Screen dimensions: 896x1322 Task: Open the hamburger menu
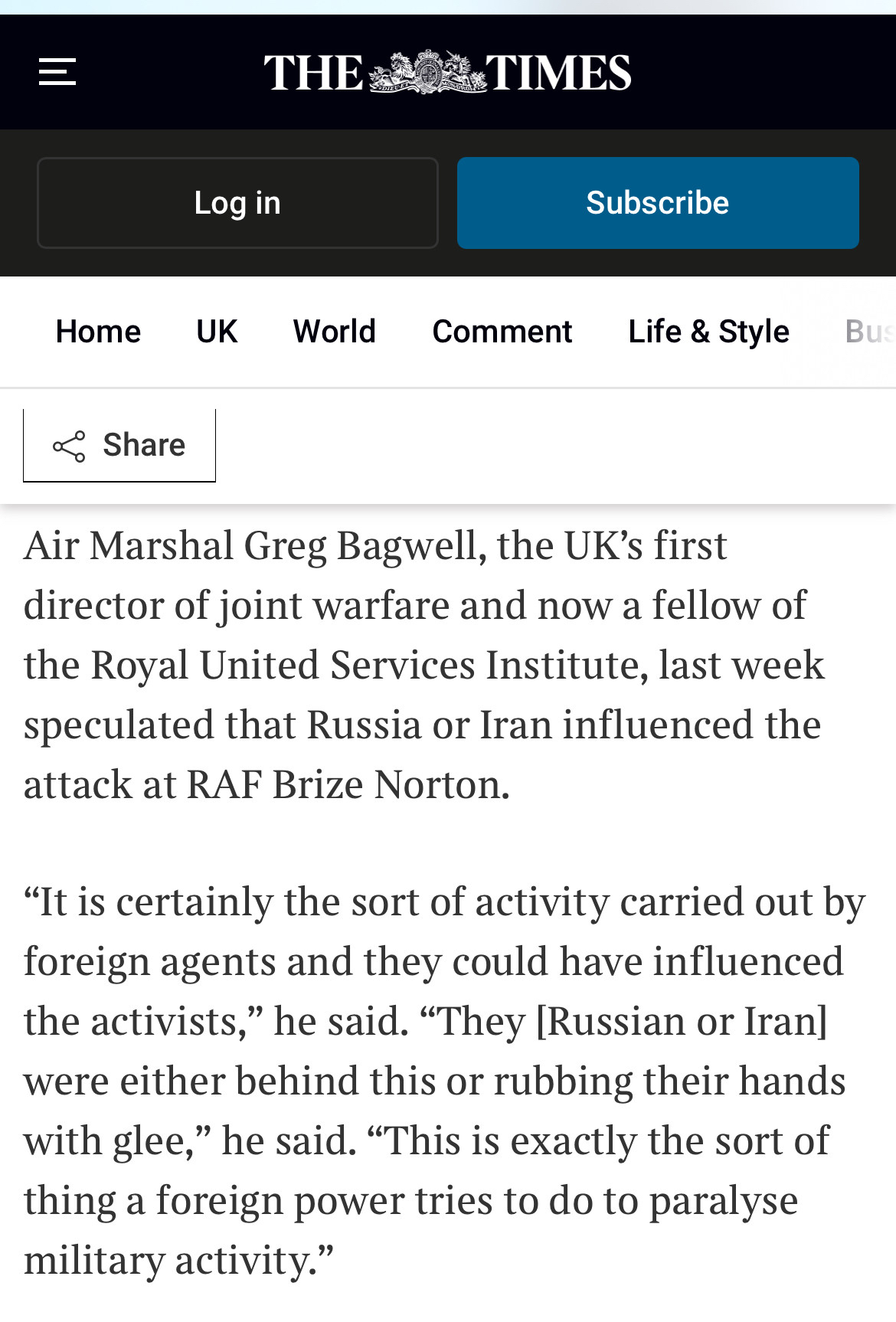57,72
